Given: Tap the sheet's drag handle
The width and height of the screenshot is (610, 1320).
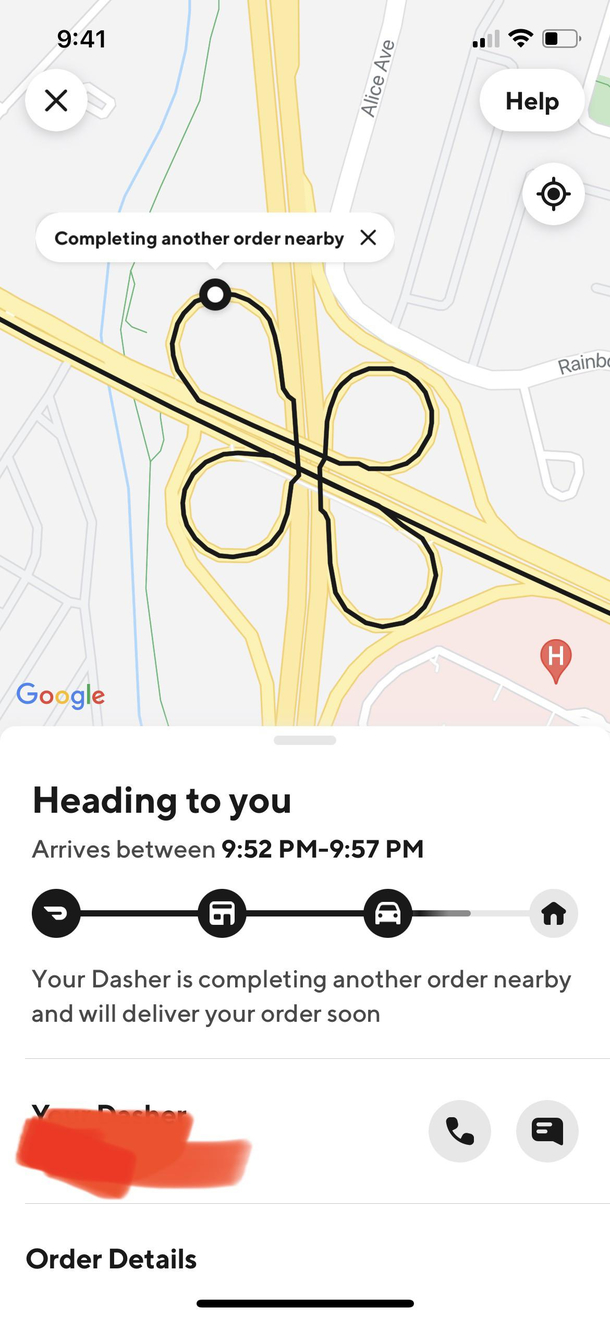Looking at the screenshot, I should click(x=305, y=740).
